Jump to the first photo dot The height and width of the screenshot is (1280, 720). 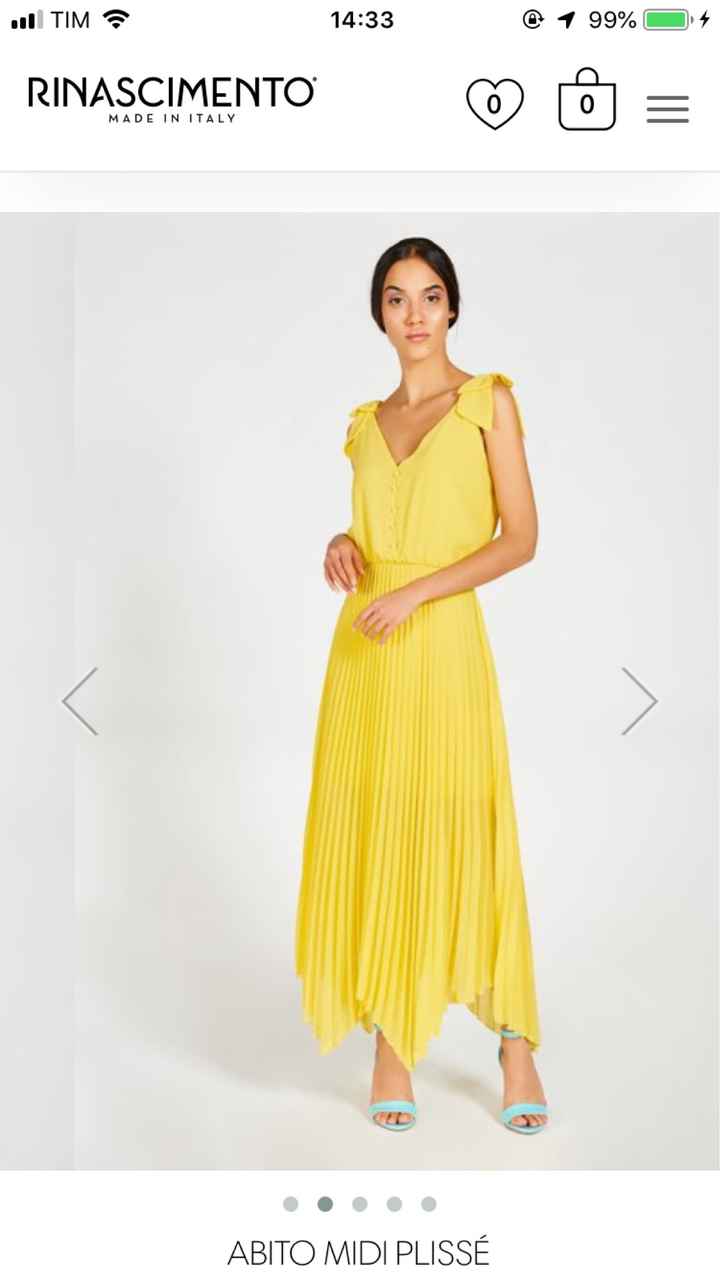point(291,1204)
